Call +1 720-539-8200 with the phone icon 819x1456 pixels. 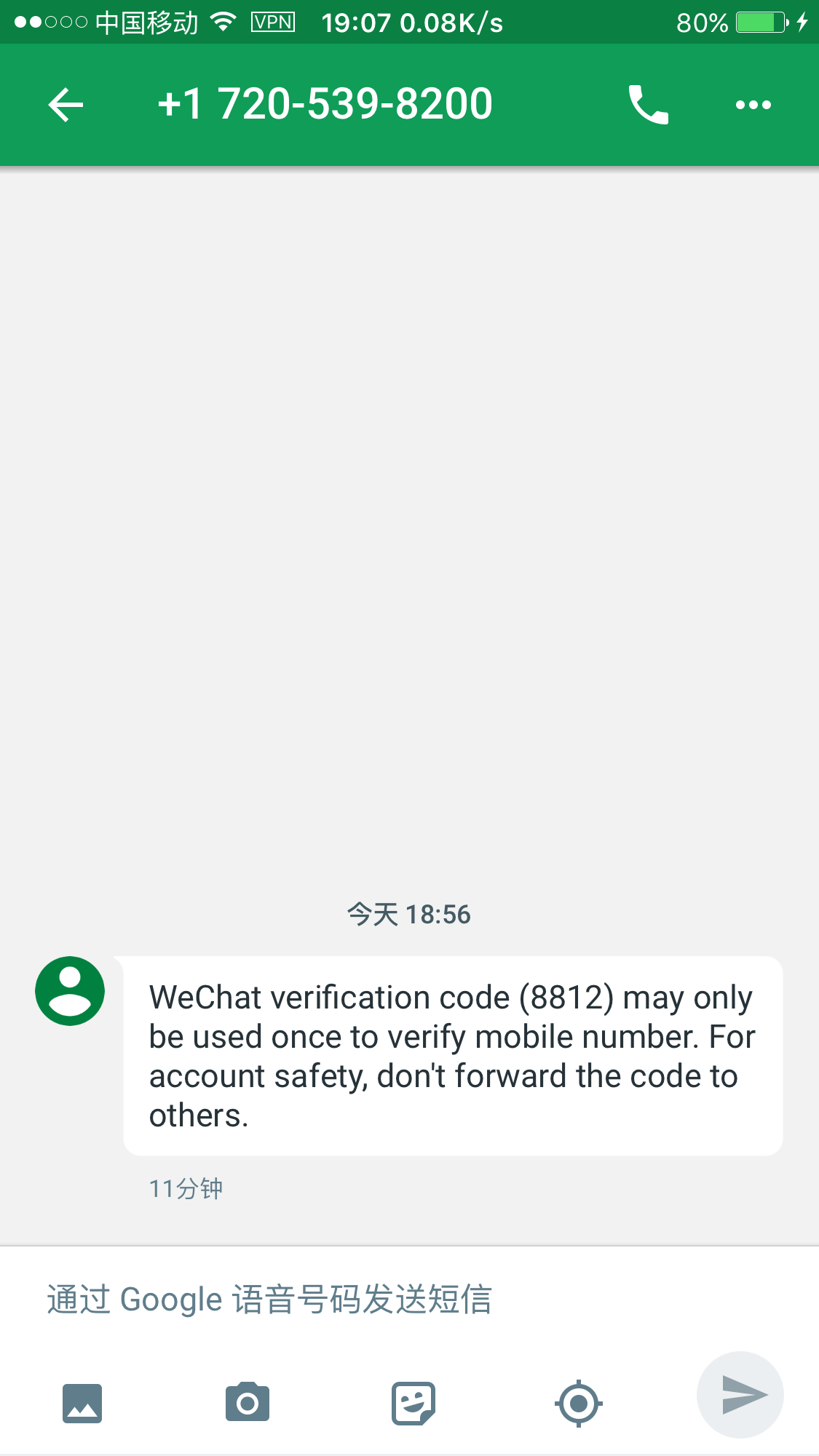tap(648, 105)
